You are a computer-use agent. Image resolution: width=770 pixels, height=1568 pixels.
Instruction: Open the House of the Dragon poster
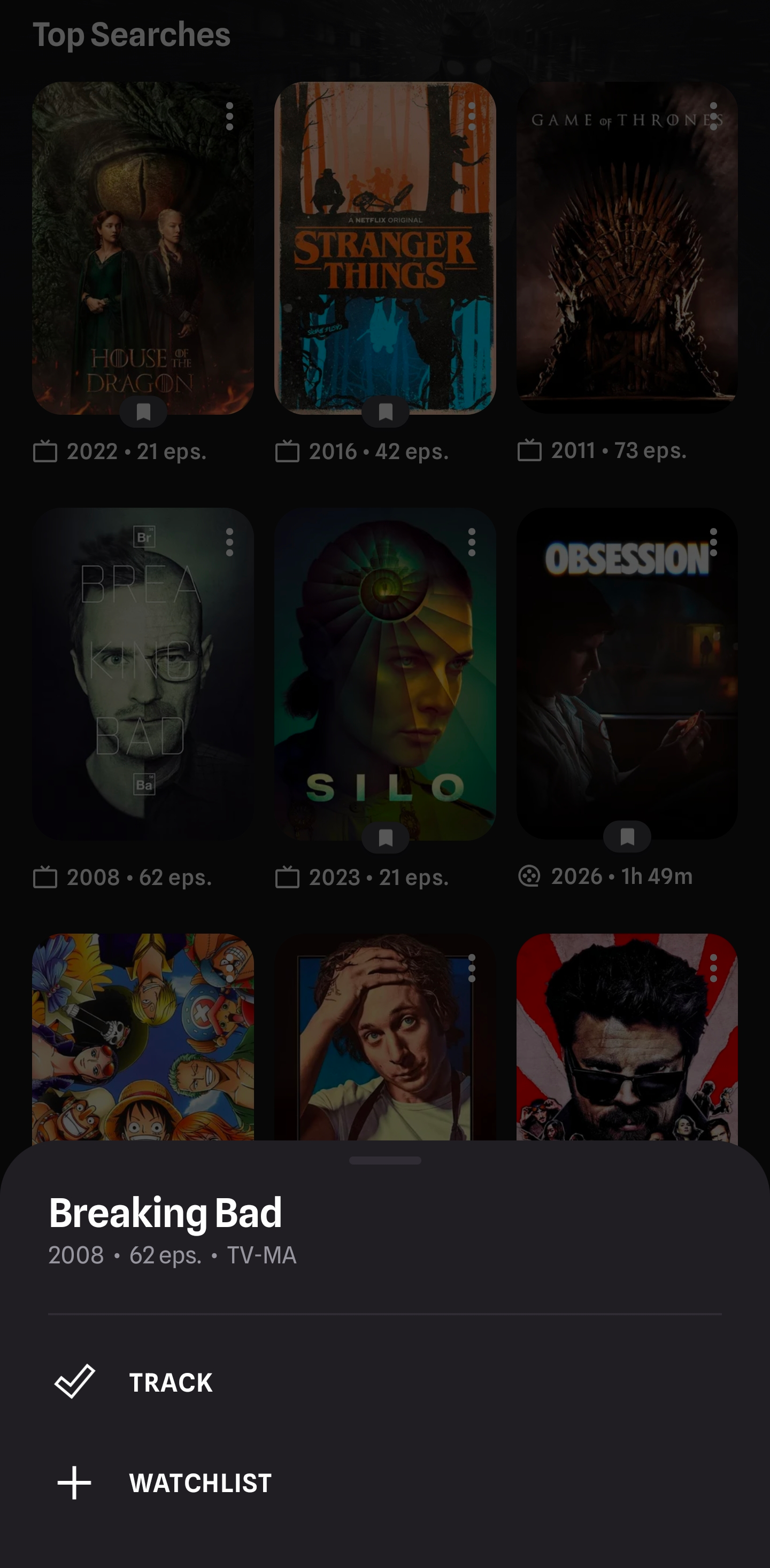coord(143,248)
